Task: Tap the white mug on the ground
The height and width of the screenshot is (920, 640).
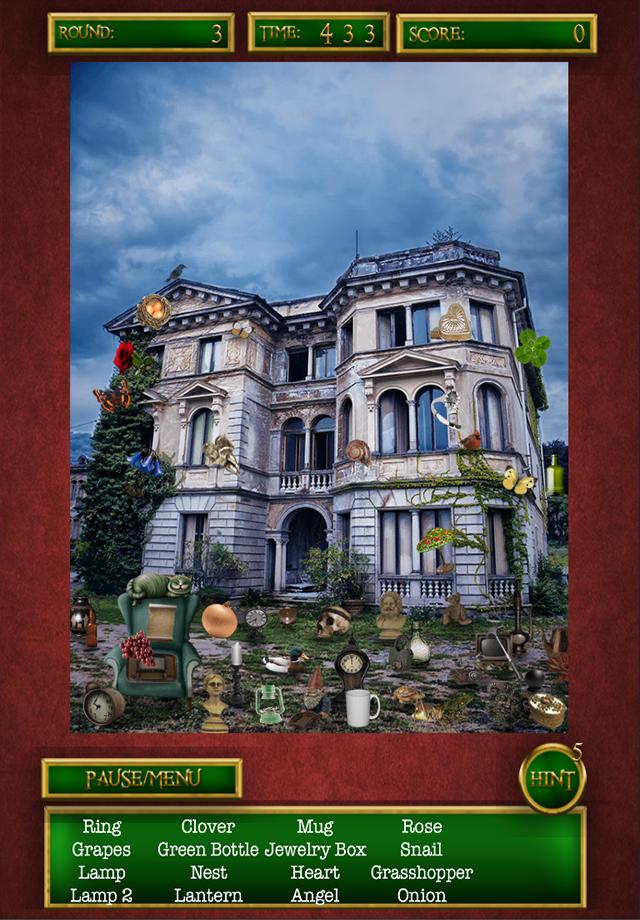Action: 360,707
